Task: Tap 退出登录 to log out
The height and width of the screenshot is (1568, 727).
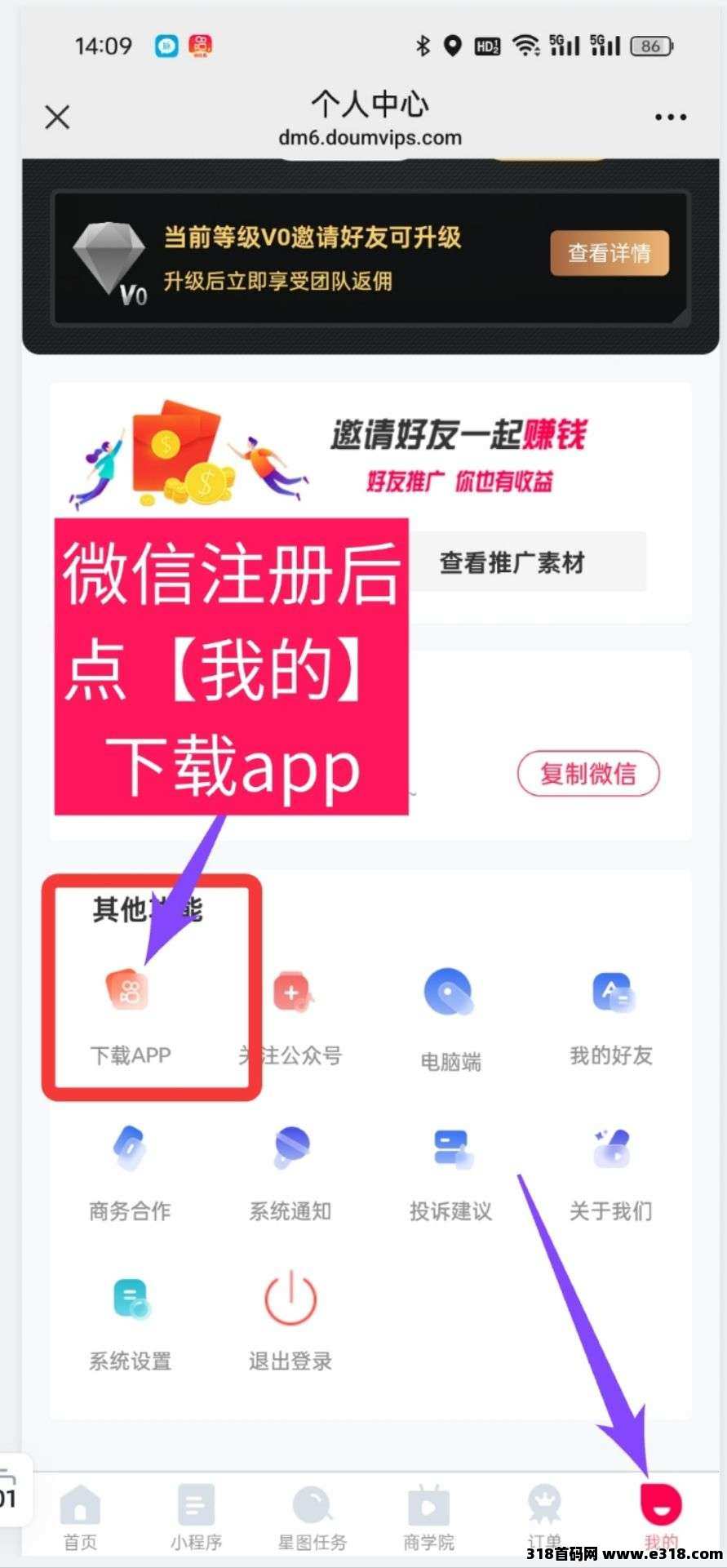Action: click(290, 1321)
